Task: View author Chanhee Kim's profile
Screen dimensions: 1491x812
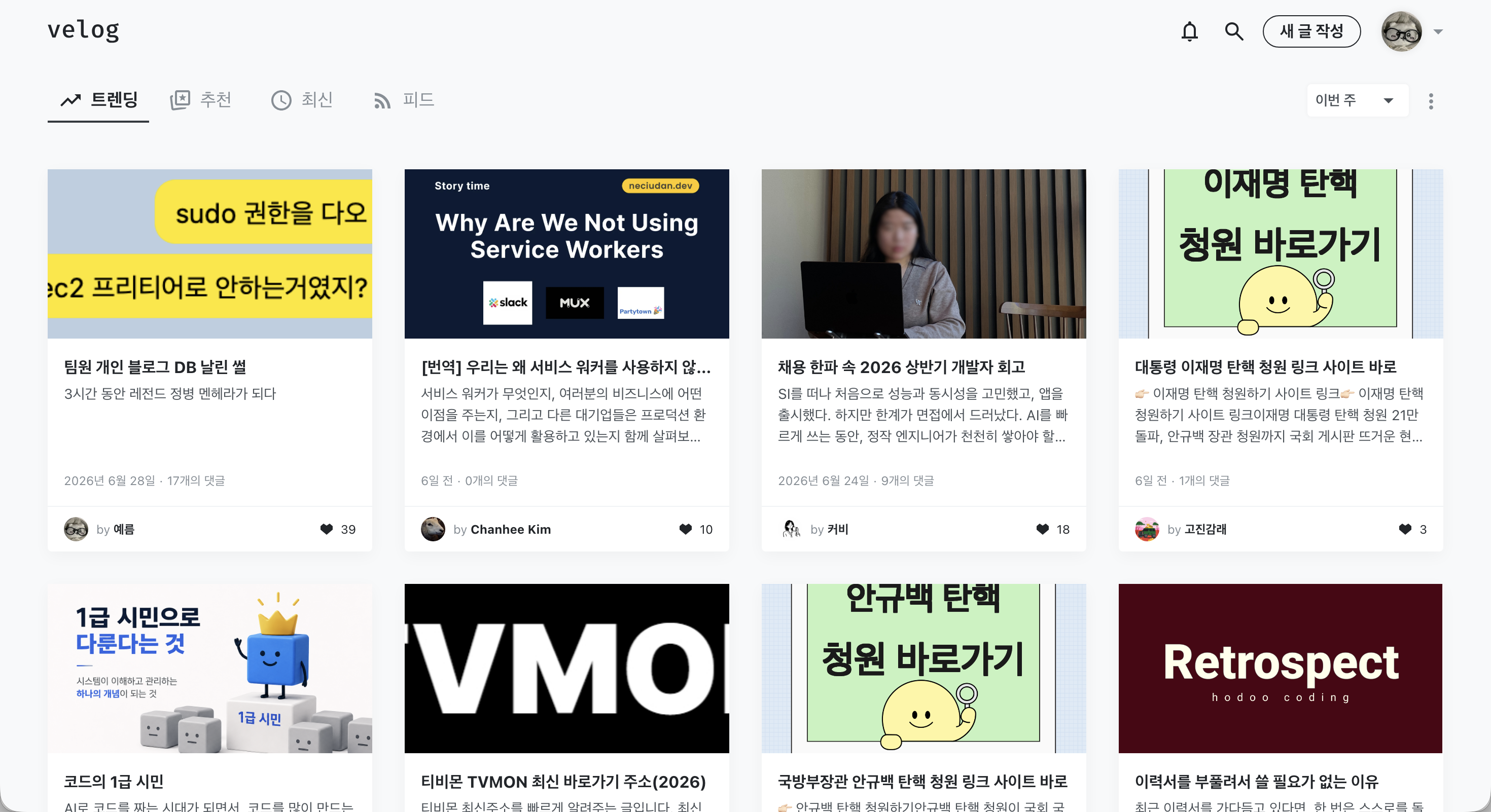Action: (510, 529)
